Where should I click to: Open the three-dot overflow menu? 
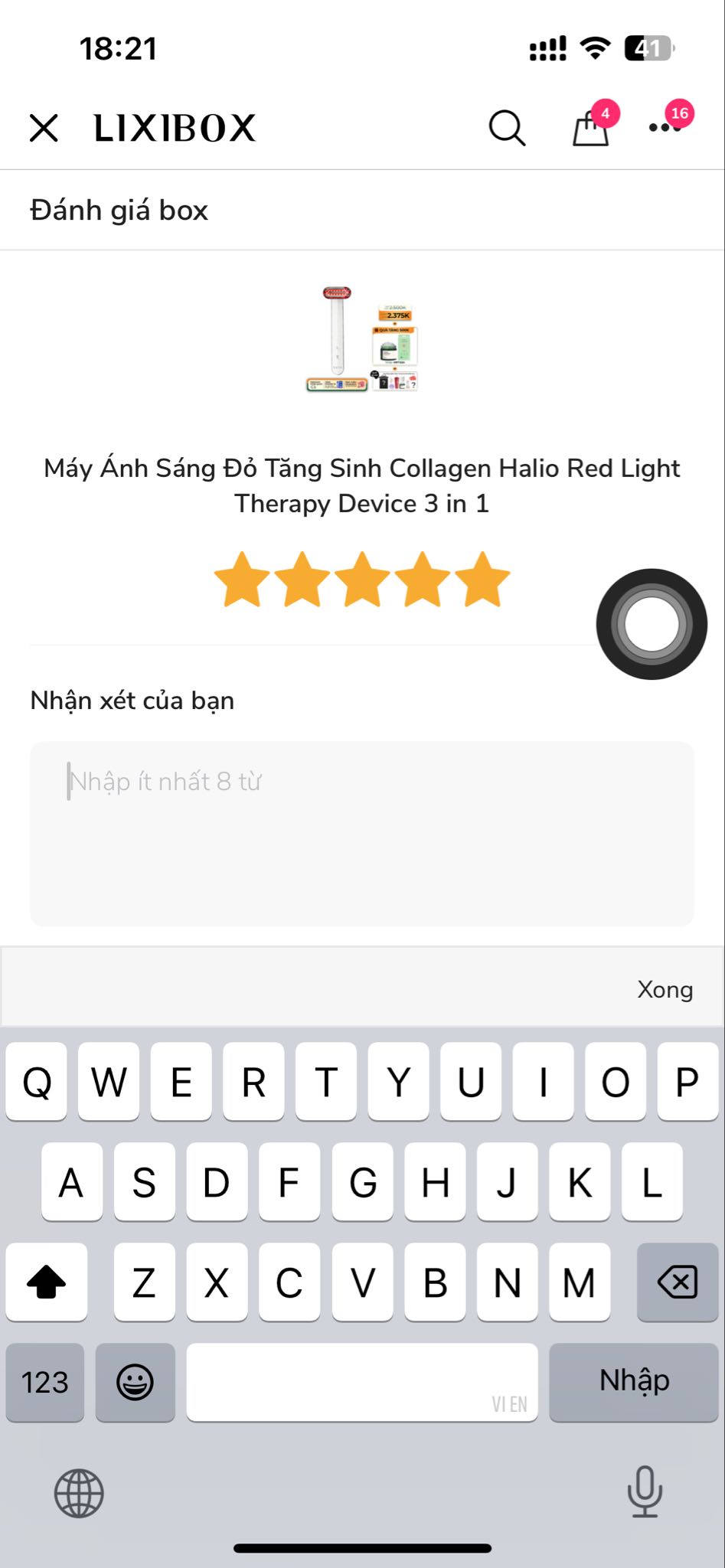pos(665,128)
